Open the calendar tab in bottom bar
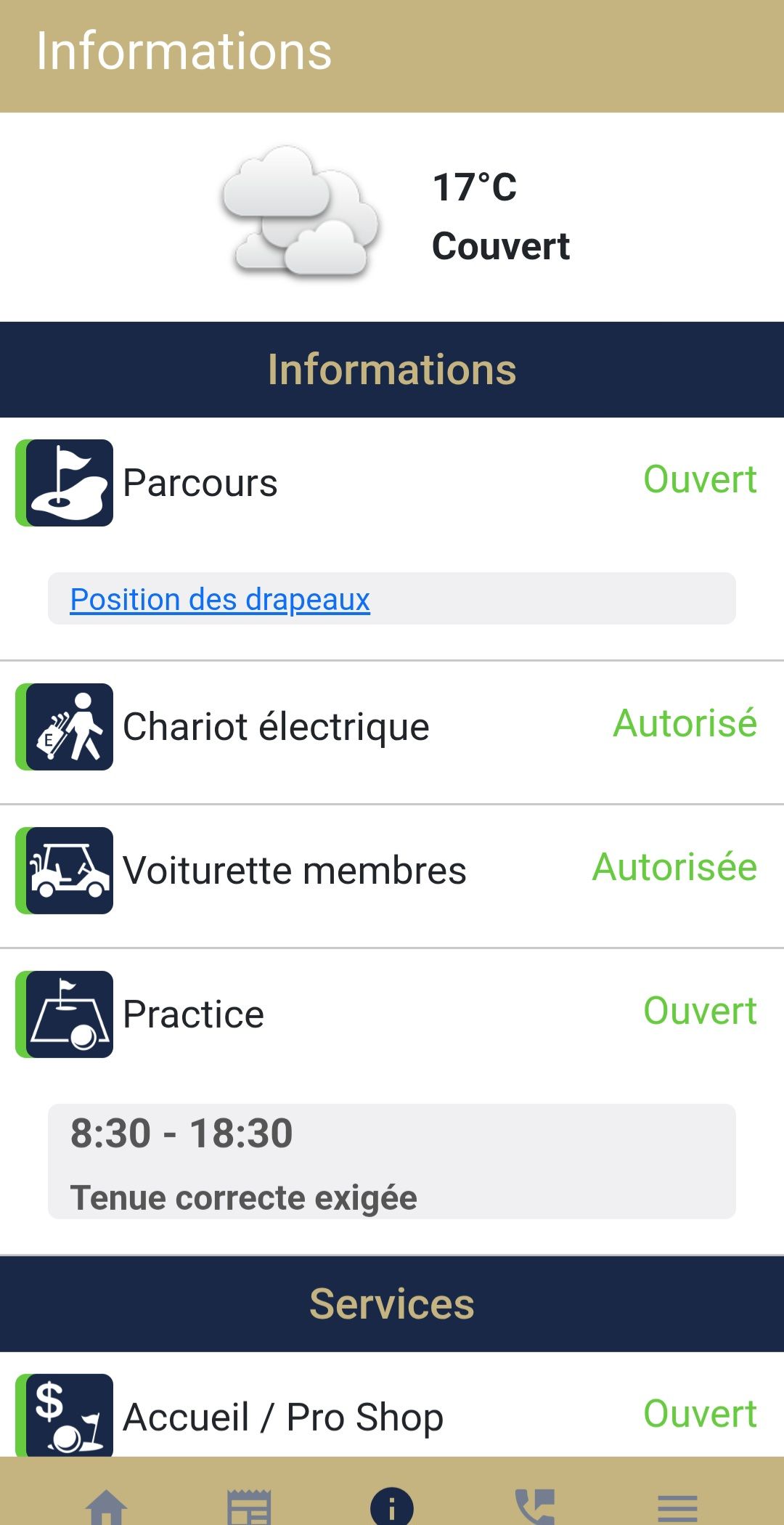The width and height of the screenshot is (784, 1525). (x=249, y=1507)
